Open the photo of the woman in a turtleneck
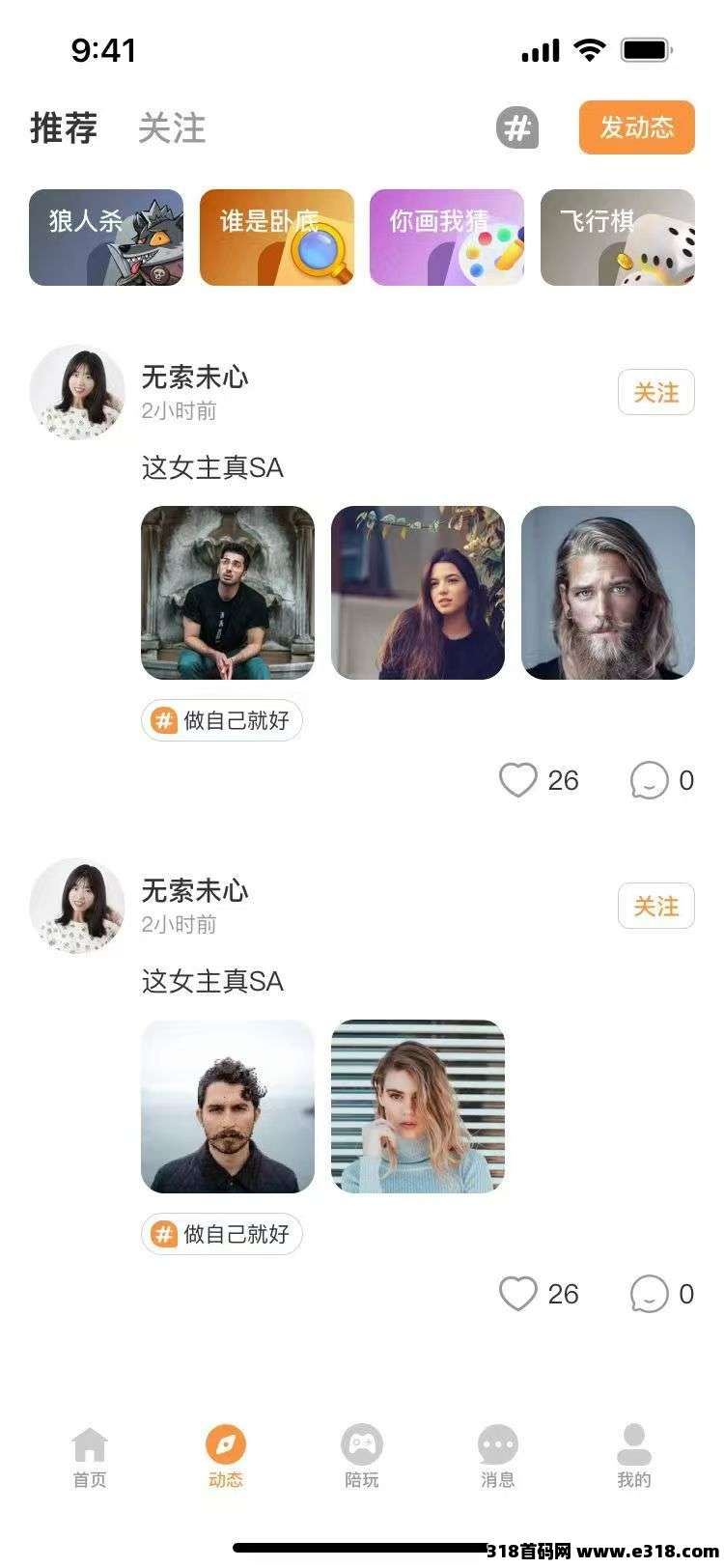The height and width of the screenshot is (1568, 724). (417, 1106)
